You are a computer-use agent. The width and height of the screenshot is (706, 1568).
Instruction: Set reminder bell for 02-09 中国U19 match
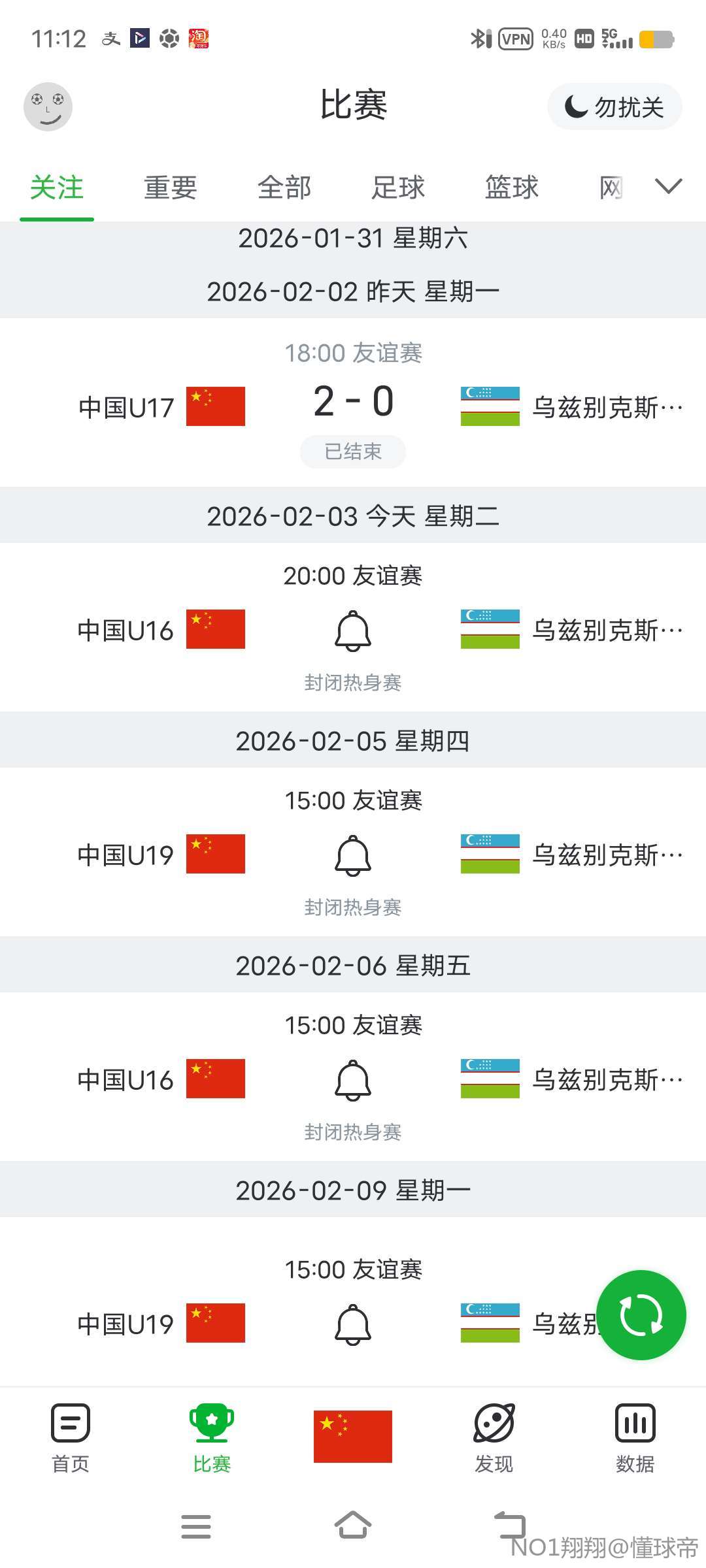pyautogui.click(x=353, y=1324)
